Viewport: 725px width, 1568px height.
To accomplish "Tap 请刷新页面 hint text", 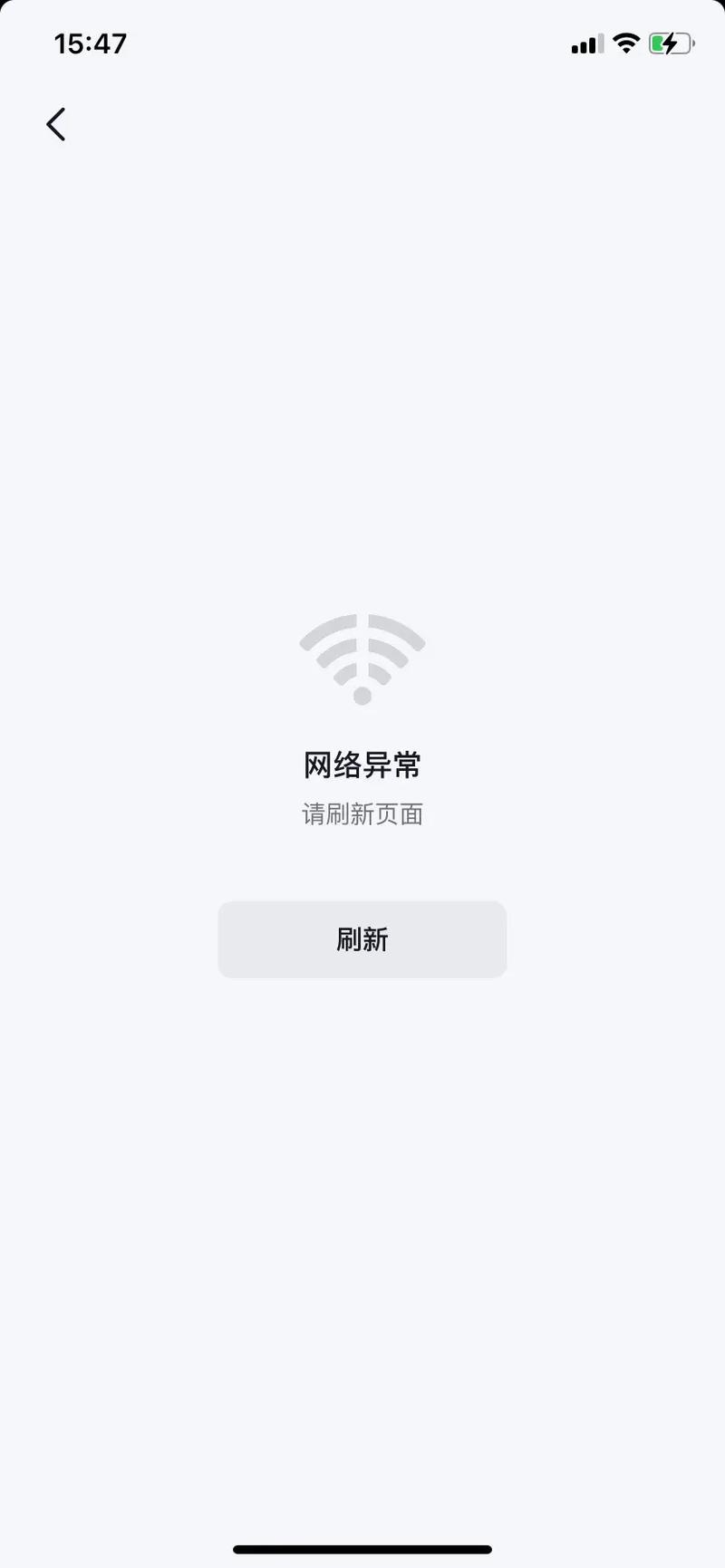I will coord(362,813).
